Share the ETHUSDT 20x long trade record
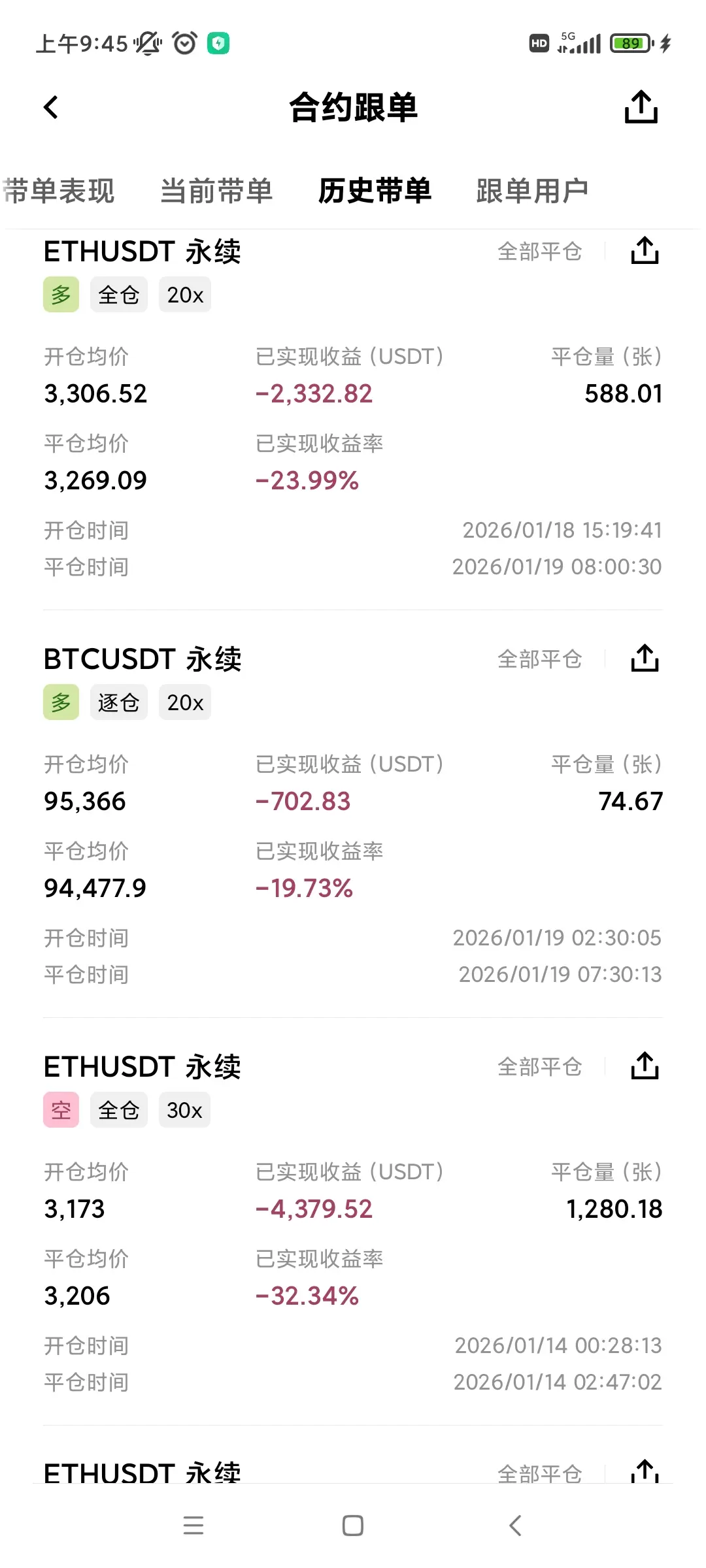This screenshot has height=1568, width=706. [645, 251]
